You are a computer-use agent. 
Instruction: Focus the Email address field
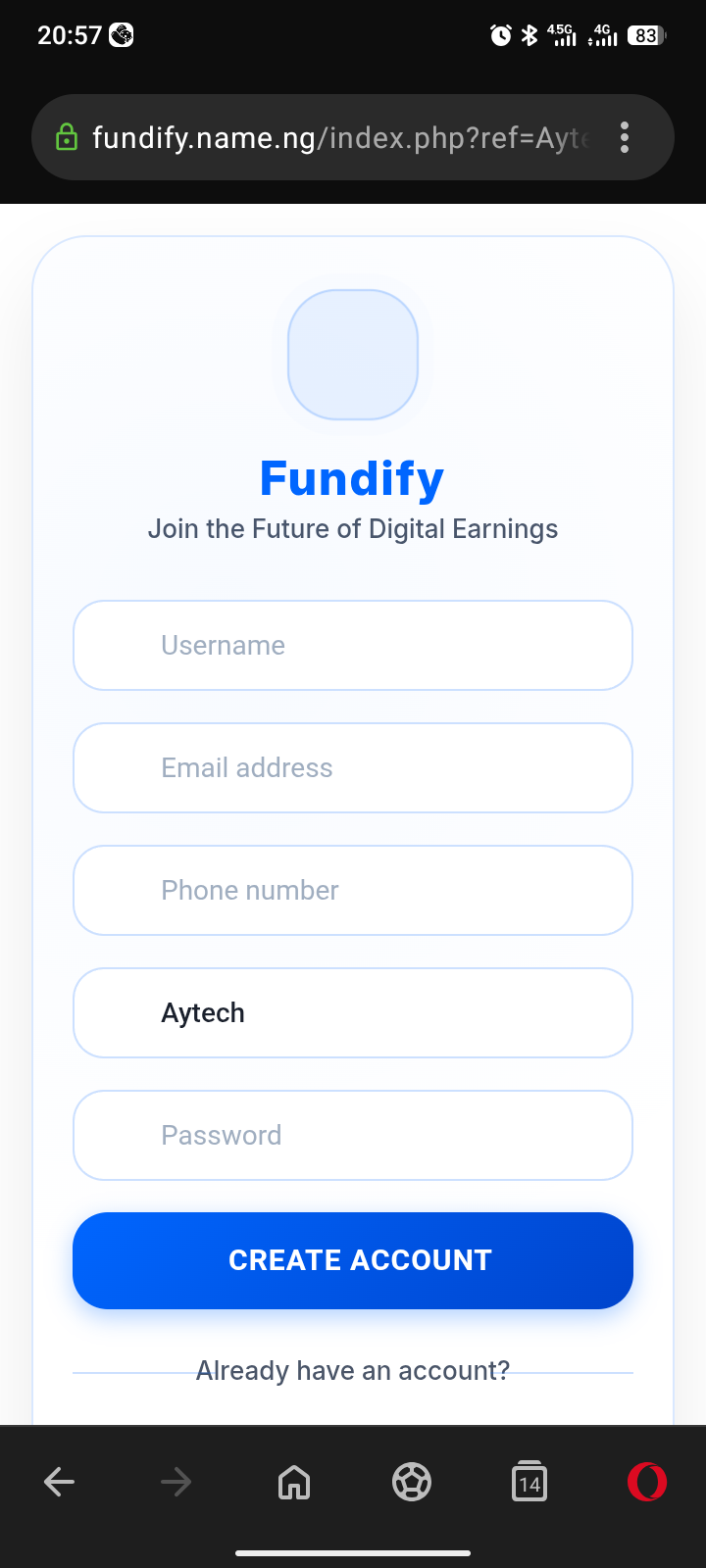(x=353, y=768)
